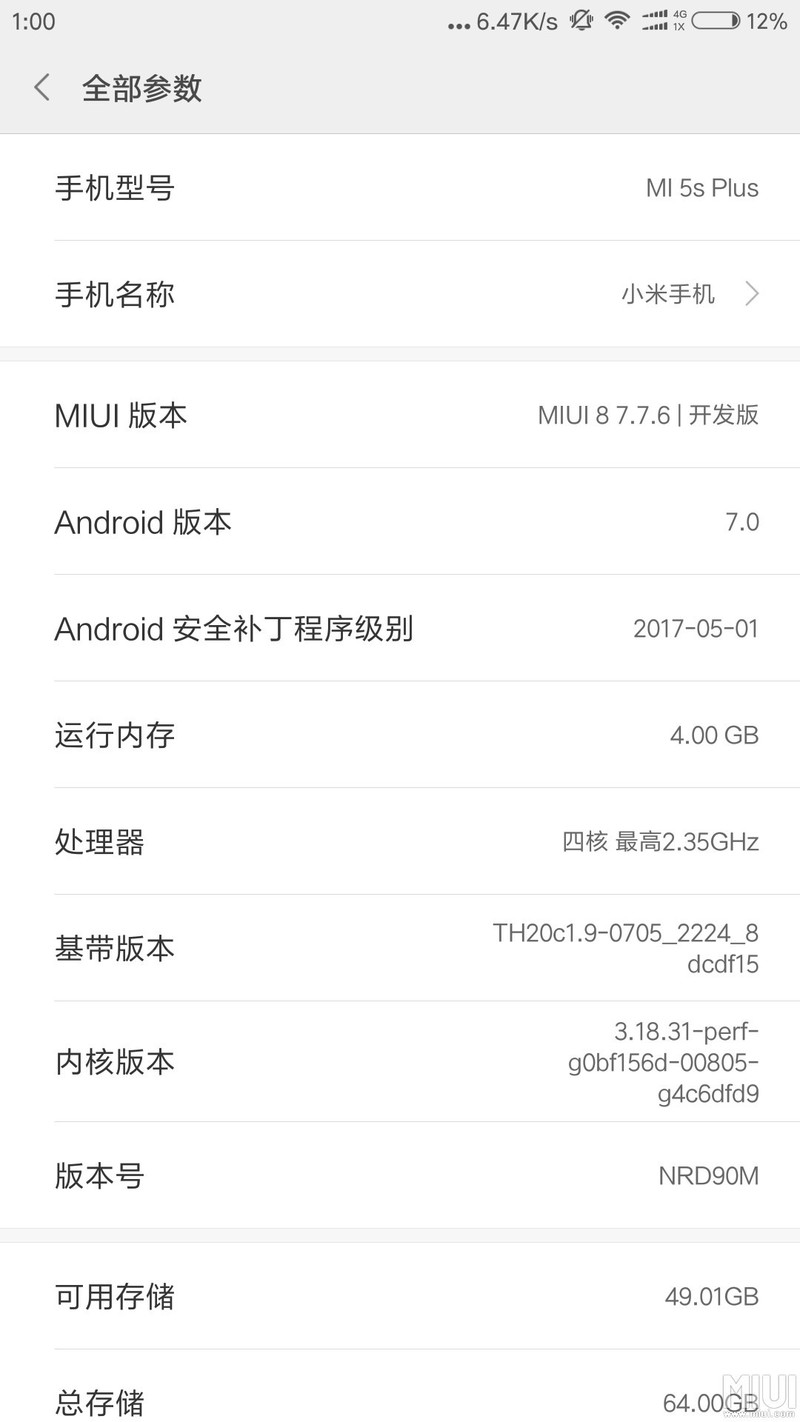Tap the 版本号 row showing NRD90M
Image resolution: width=800 pixels, height=1422 pixels.
tap(400, 1176)
